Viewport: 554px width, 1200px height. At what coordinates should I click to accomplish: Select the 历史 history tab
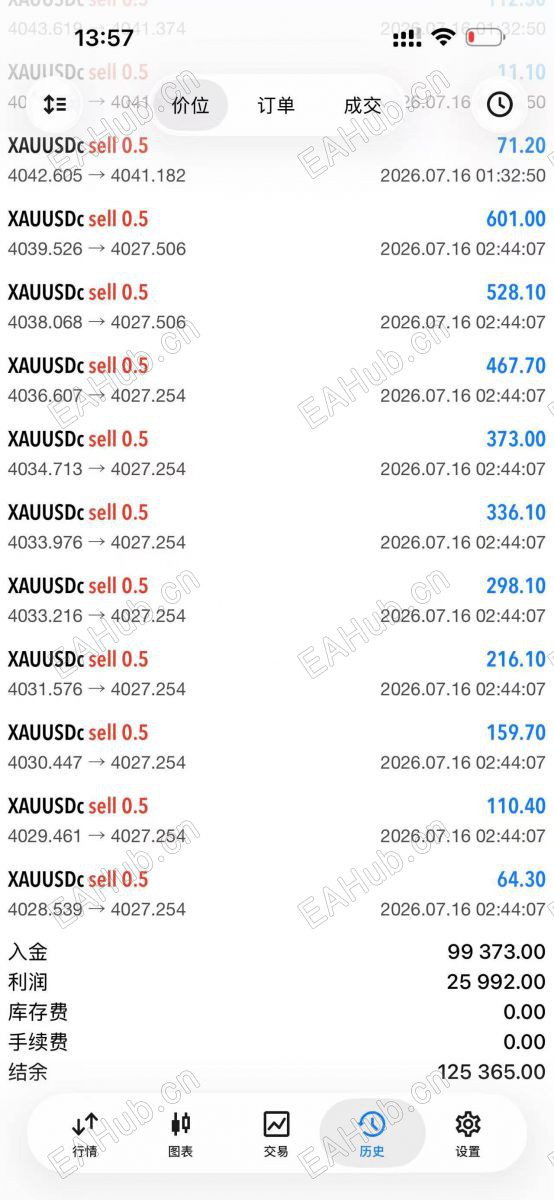[372, 1134]
